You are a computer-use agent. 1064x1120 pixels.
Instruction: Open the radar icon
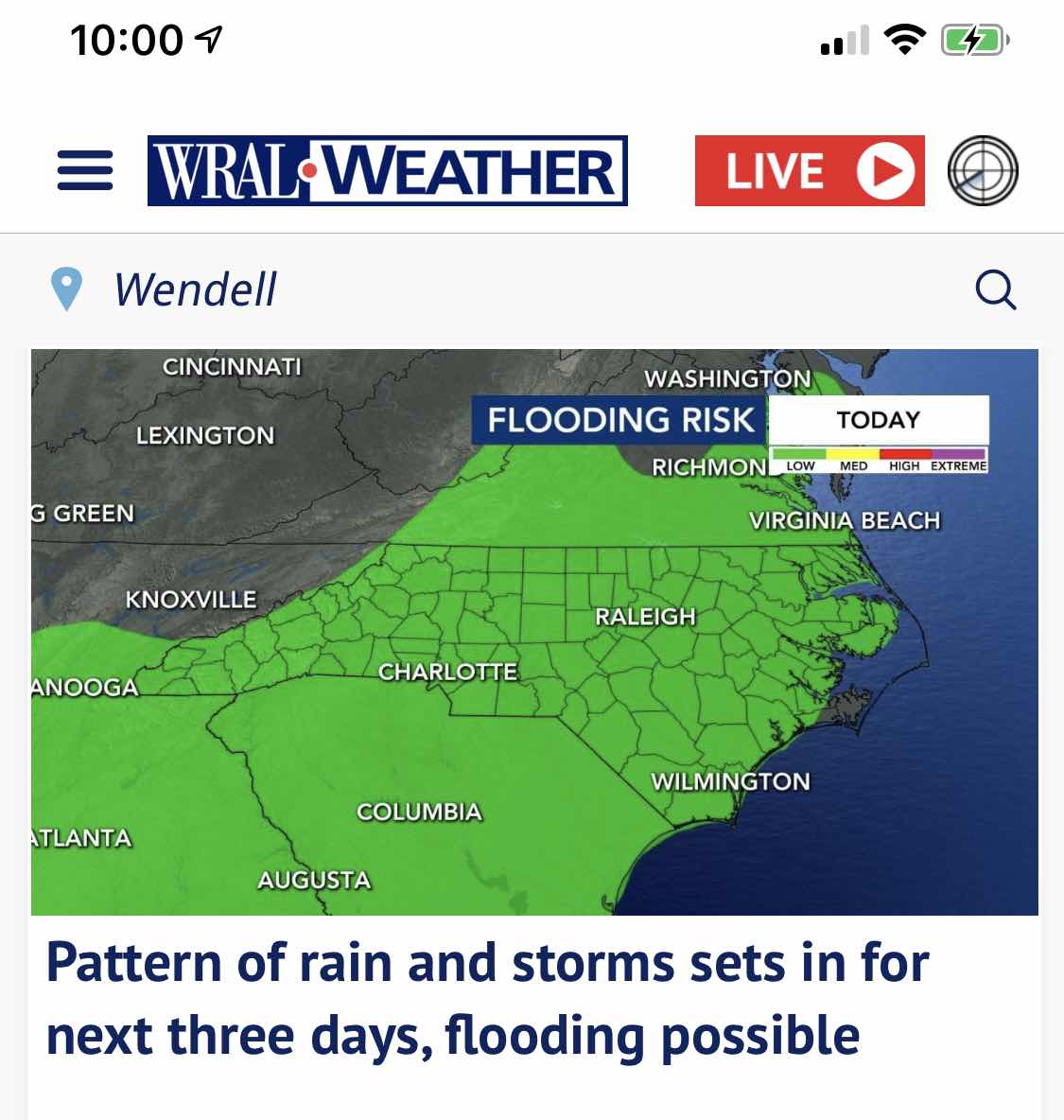point(983,170)
